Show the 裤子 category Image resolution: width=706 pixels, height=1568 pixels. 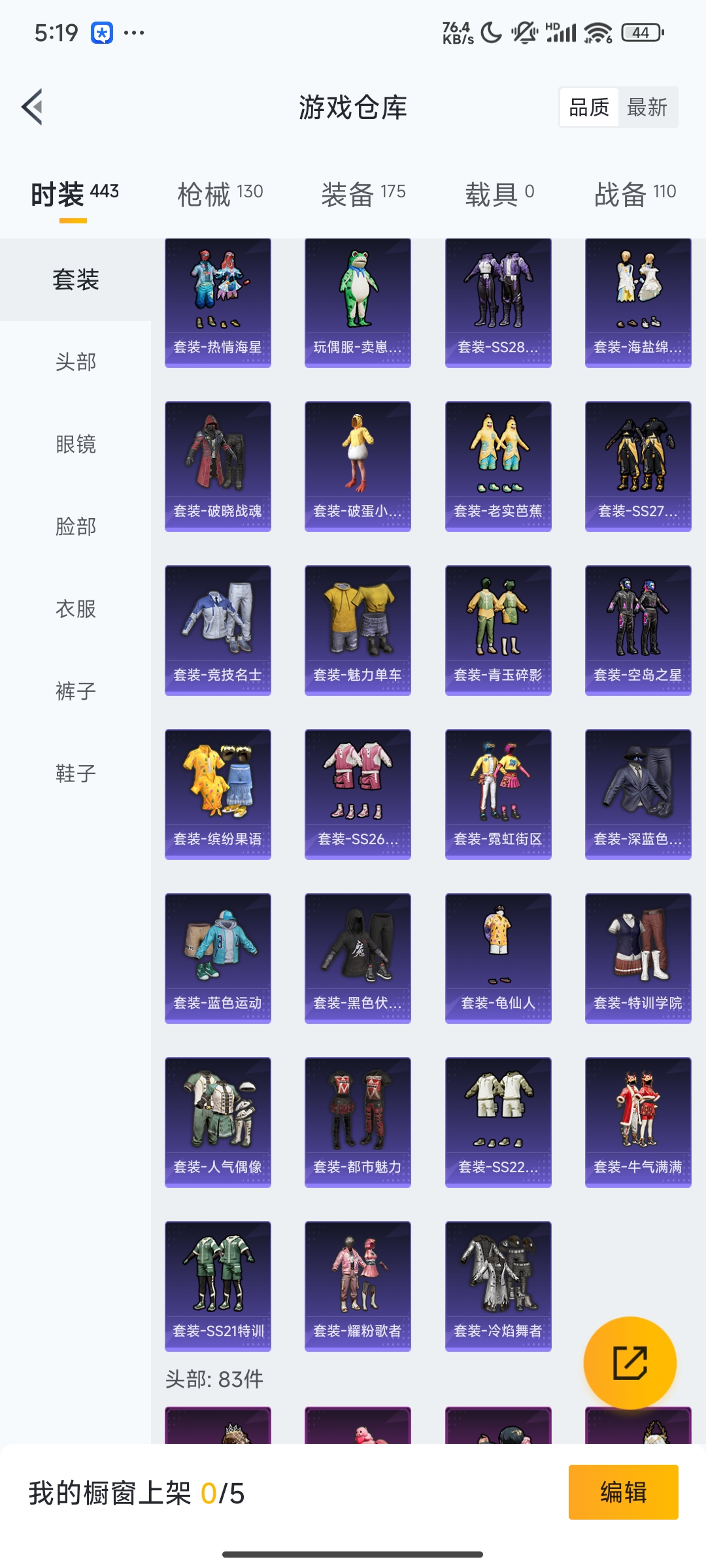(76, 691)
